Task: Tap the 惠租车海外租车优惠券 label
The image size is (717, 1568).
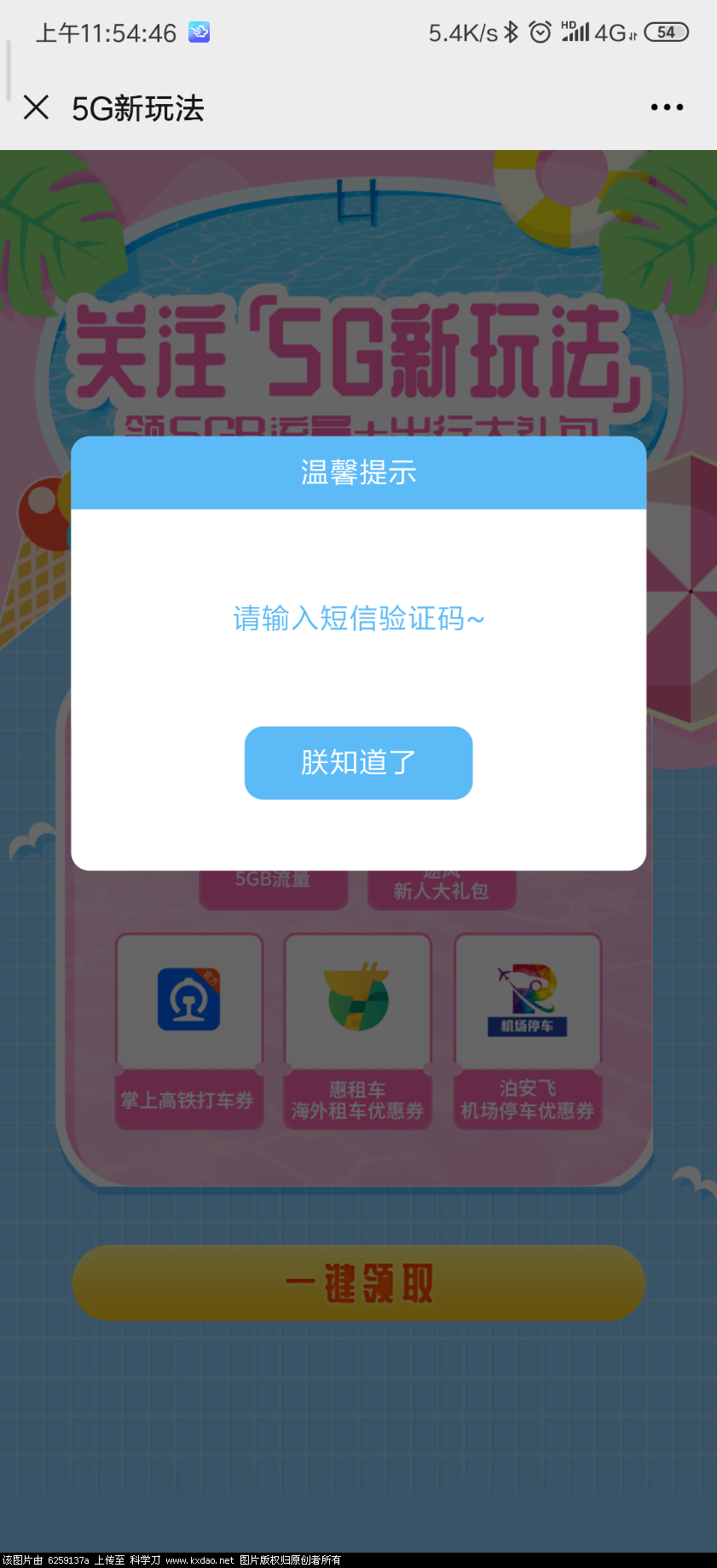Action: tap(357, 1101)
